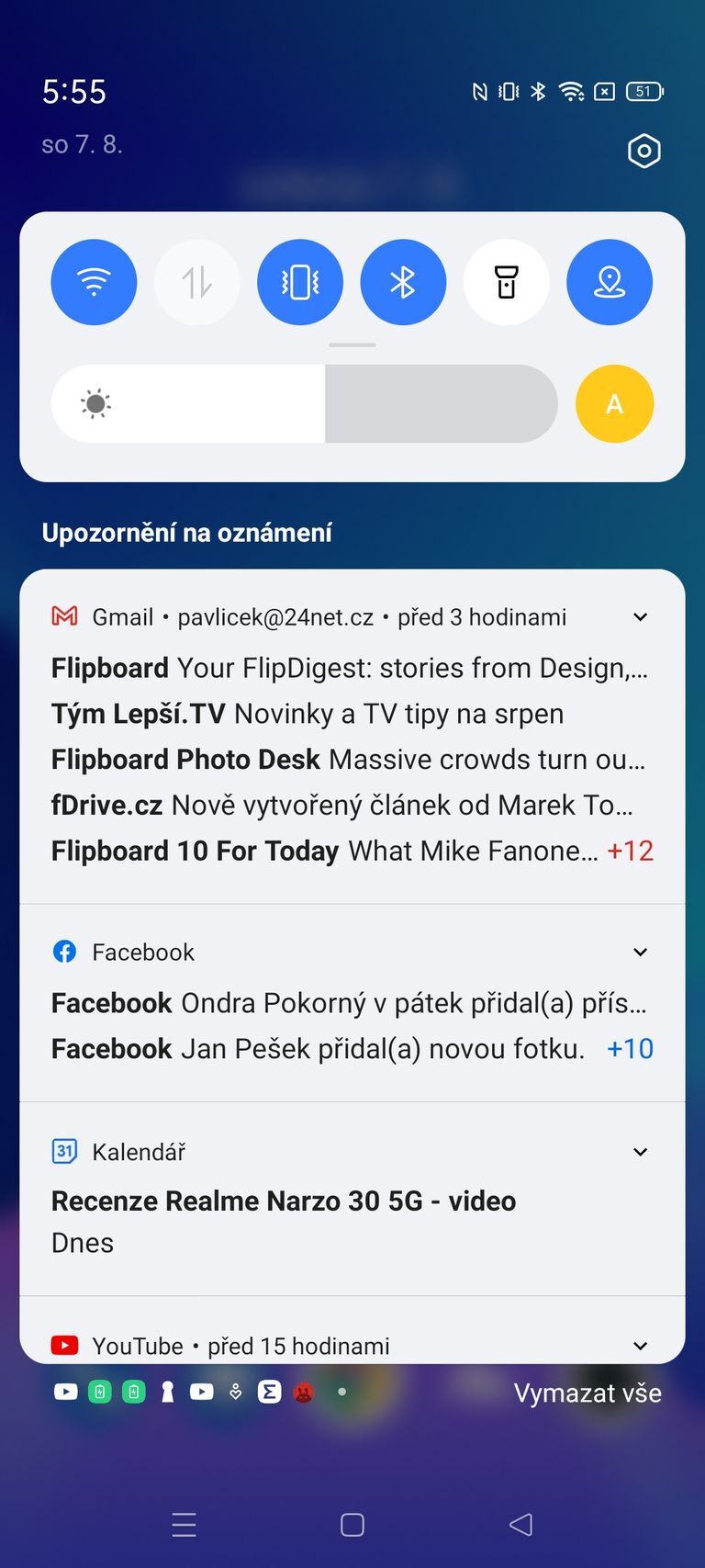Toggle auto brightness A button
The height and width of the screenshot is (1568, 705).
coord(614,404)
